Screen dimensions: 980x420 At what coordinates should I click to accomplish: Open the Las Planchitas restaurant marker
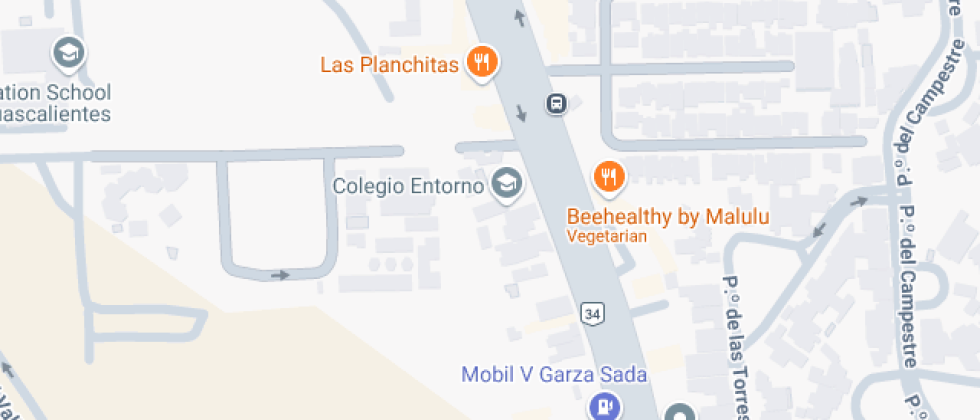[x=483, y=62]
